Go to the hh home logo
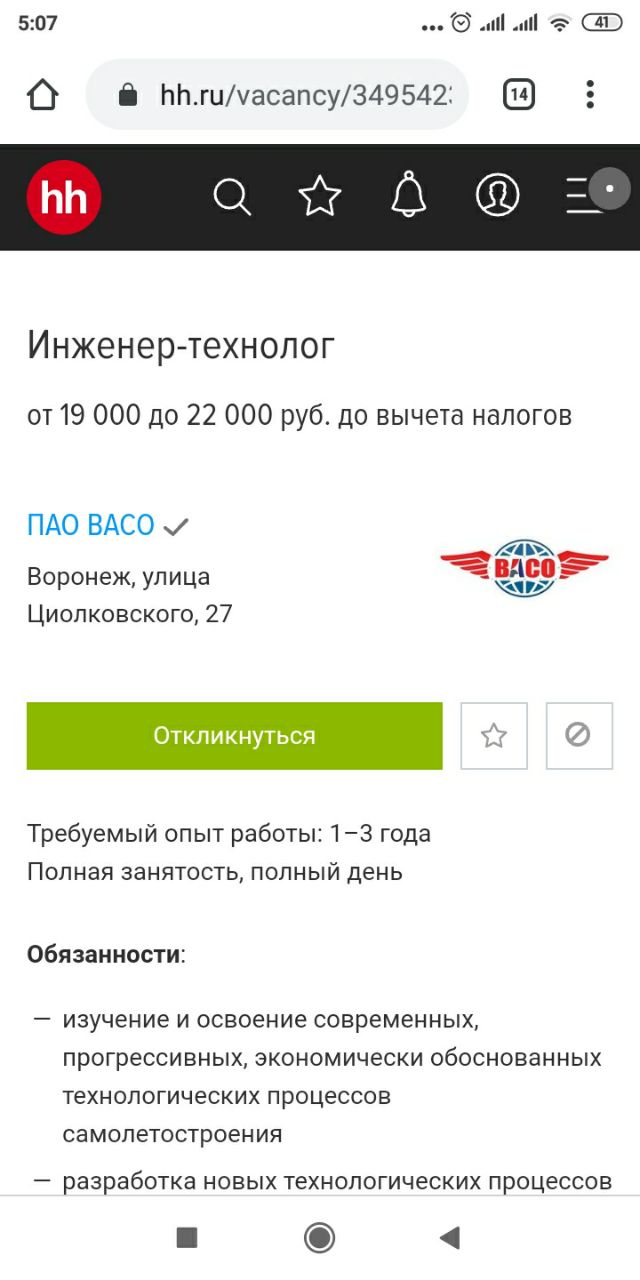This screenshot has width=640, height=1280. 64,197
